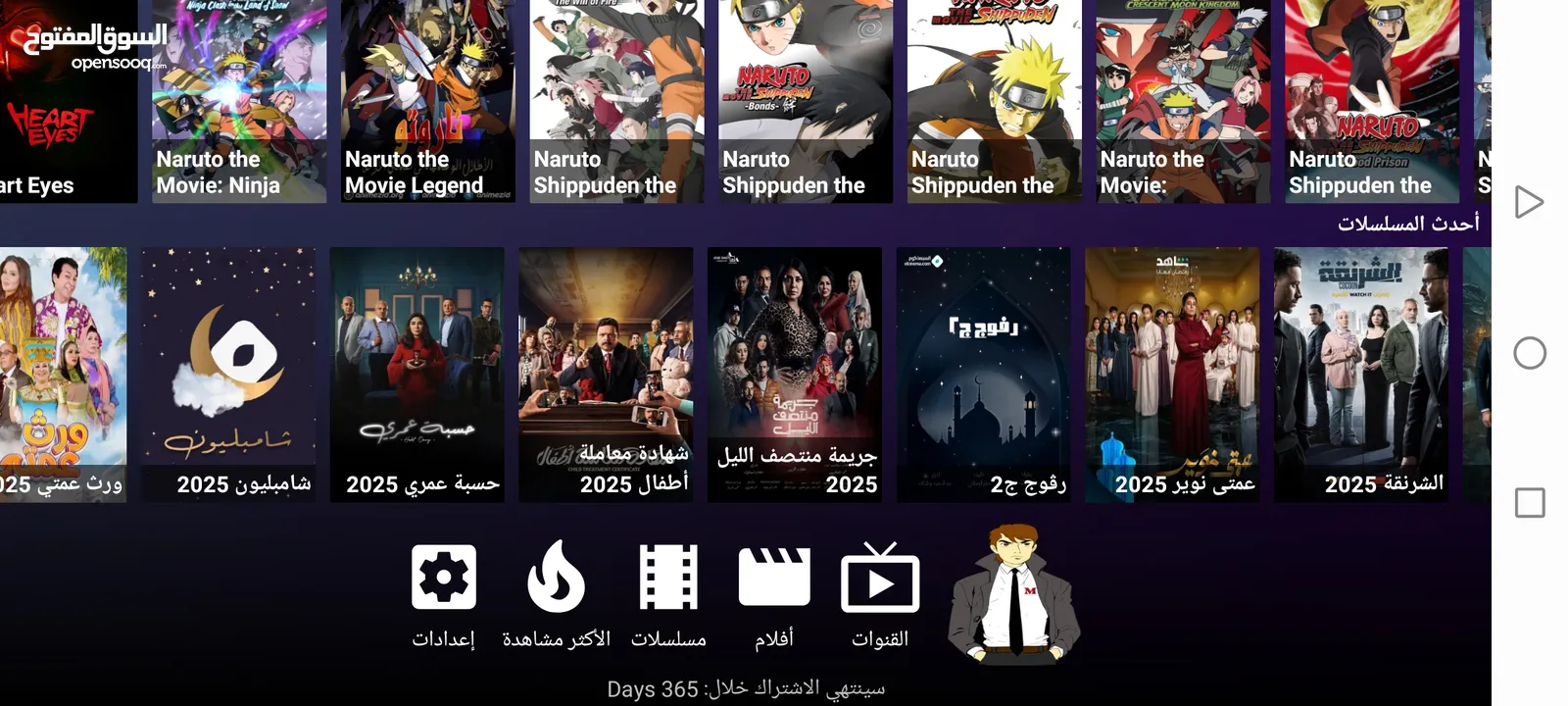This screenshot has height=706, width=1568.
Task: Select the حسبة عمري 2025 series
Action: click(417, 375)
